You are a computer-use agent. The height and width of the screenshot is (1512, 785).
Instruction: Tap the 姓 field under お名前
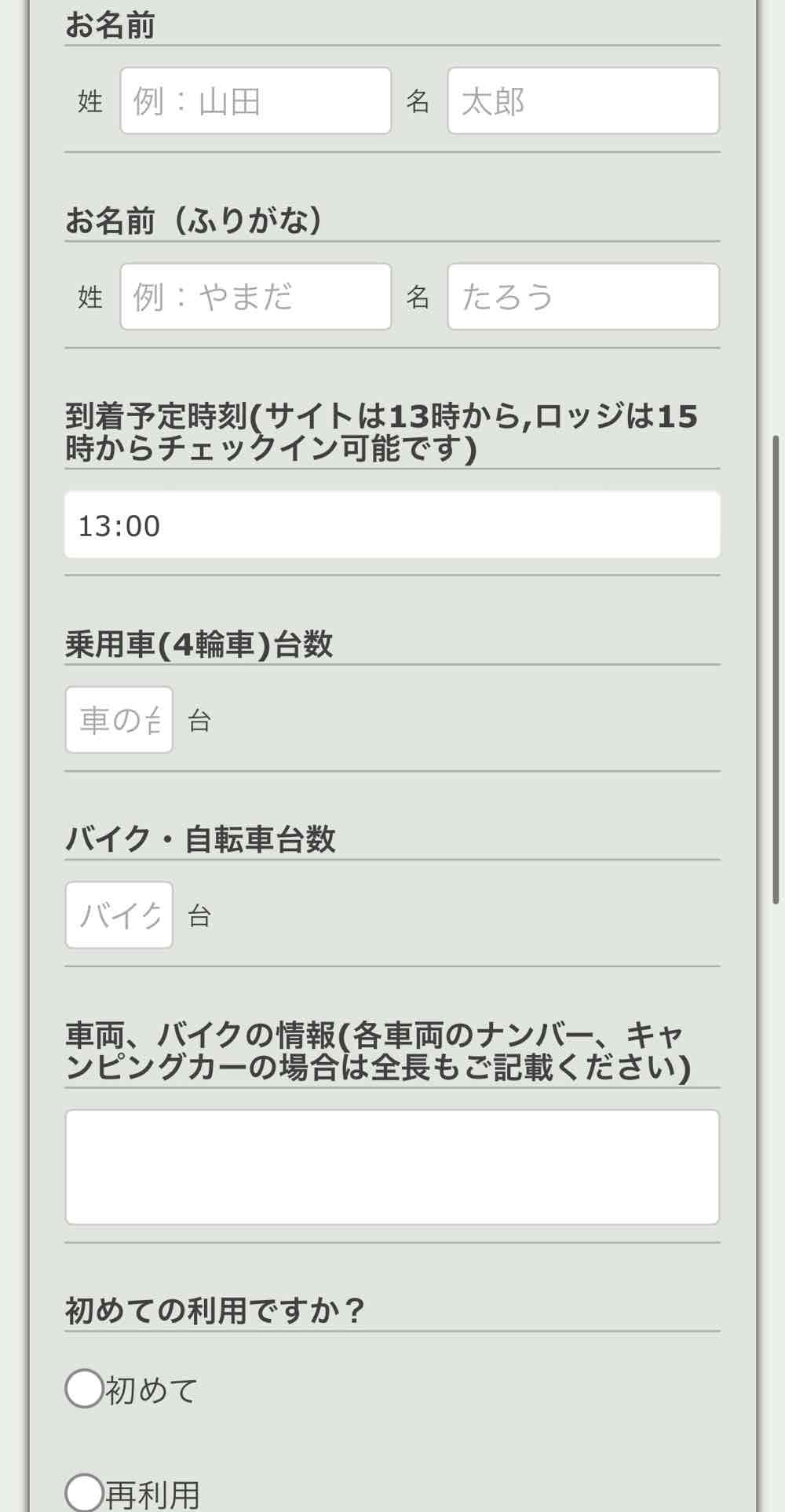point(255,100)
